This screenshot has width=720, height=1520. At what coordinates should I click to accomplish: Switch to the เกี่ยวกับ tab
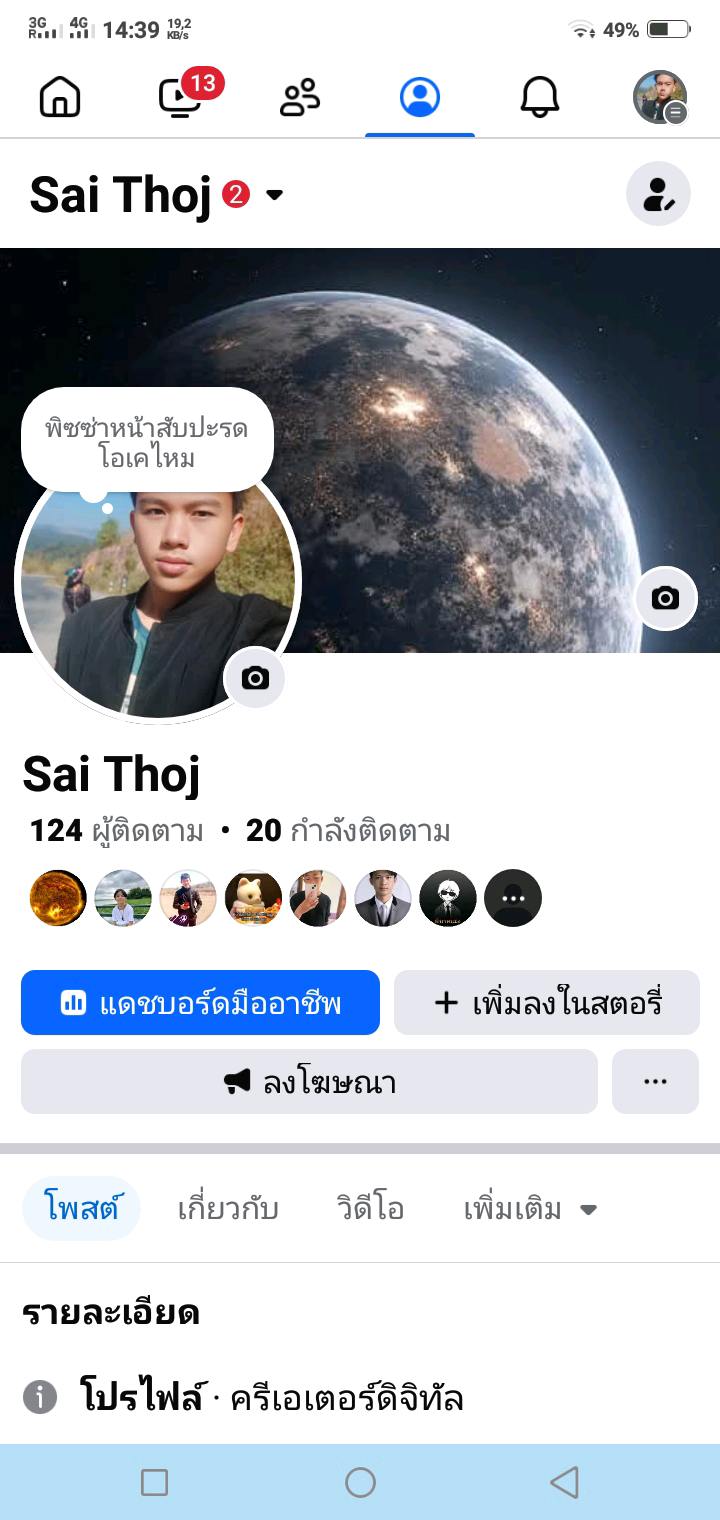pyautogui.click(x=227, y=1208)
